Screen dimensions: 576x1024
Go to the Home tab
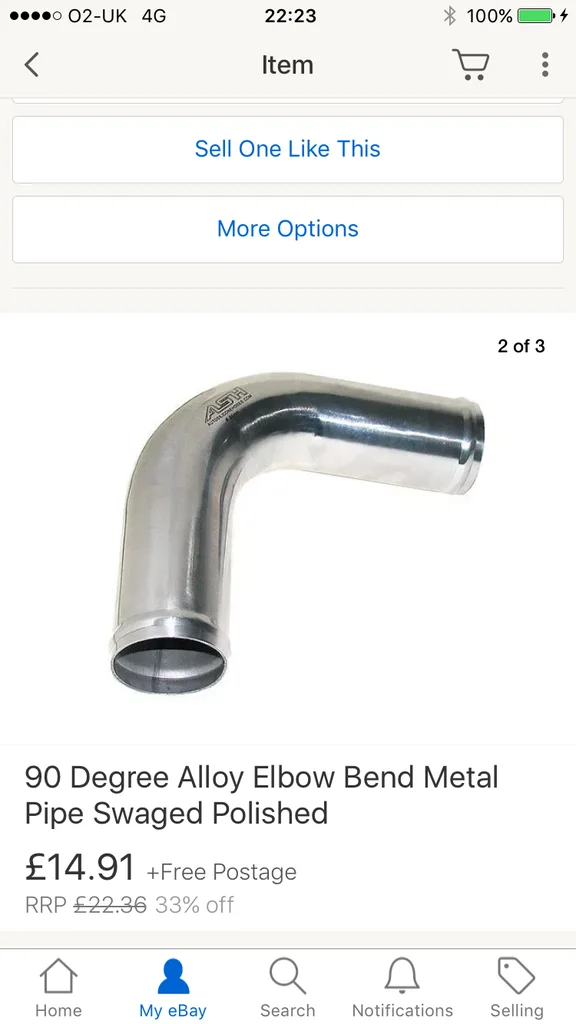58,987
